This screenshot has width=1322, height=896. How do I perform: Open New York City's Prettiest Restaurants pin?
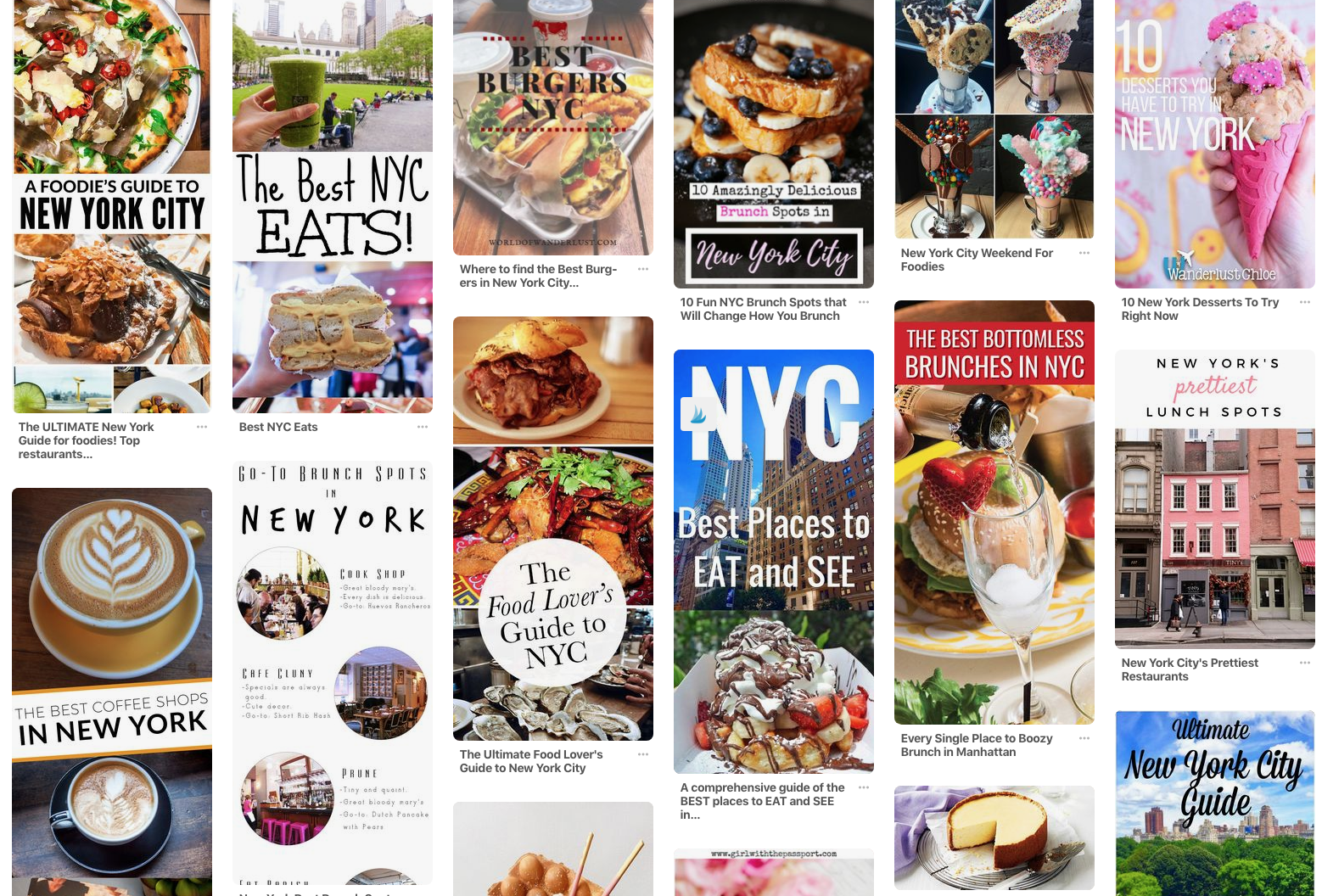pyautogui.click(x=1214, y=501)
